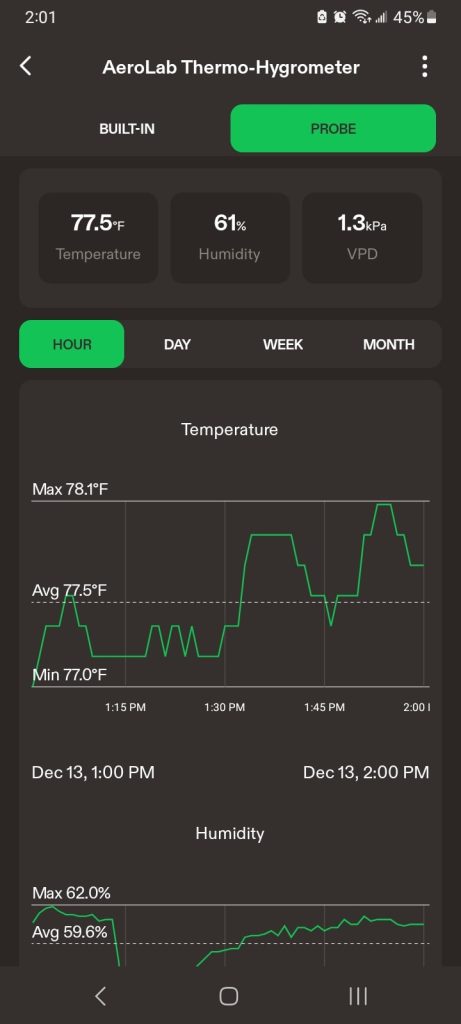Tap the system home button
The height and width of the screenshot is (1024, 461).
pos(229,996)
